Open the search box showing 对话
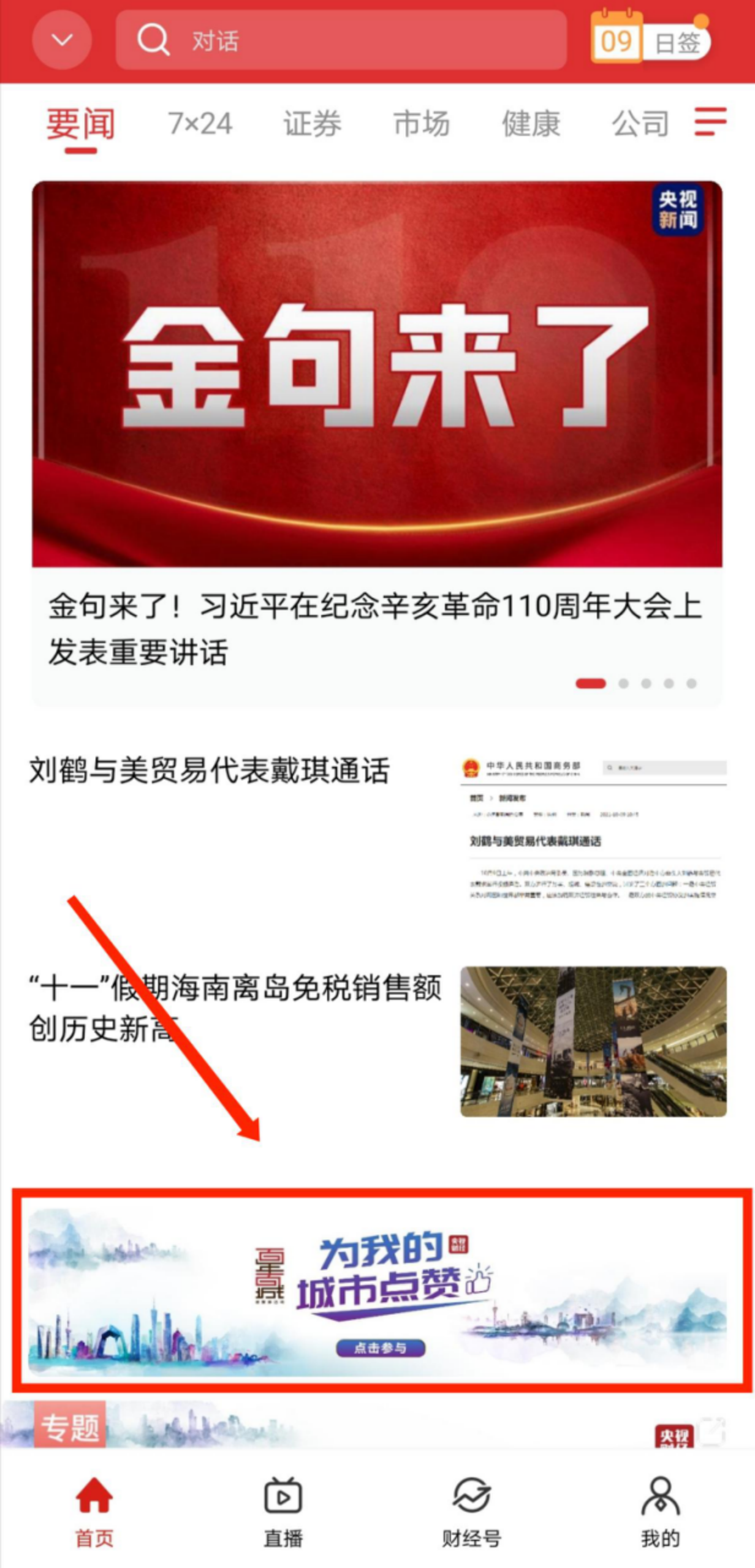This screenshot has width=755, height=1568. pyautogui.click(x=341, y=40)
